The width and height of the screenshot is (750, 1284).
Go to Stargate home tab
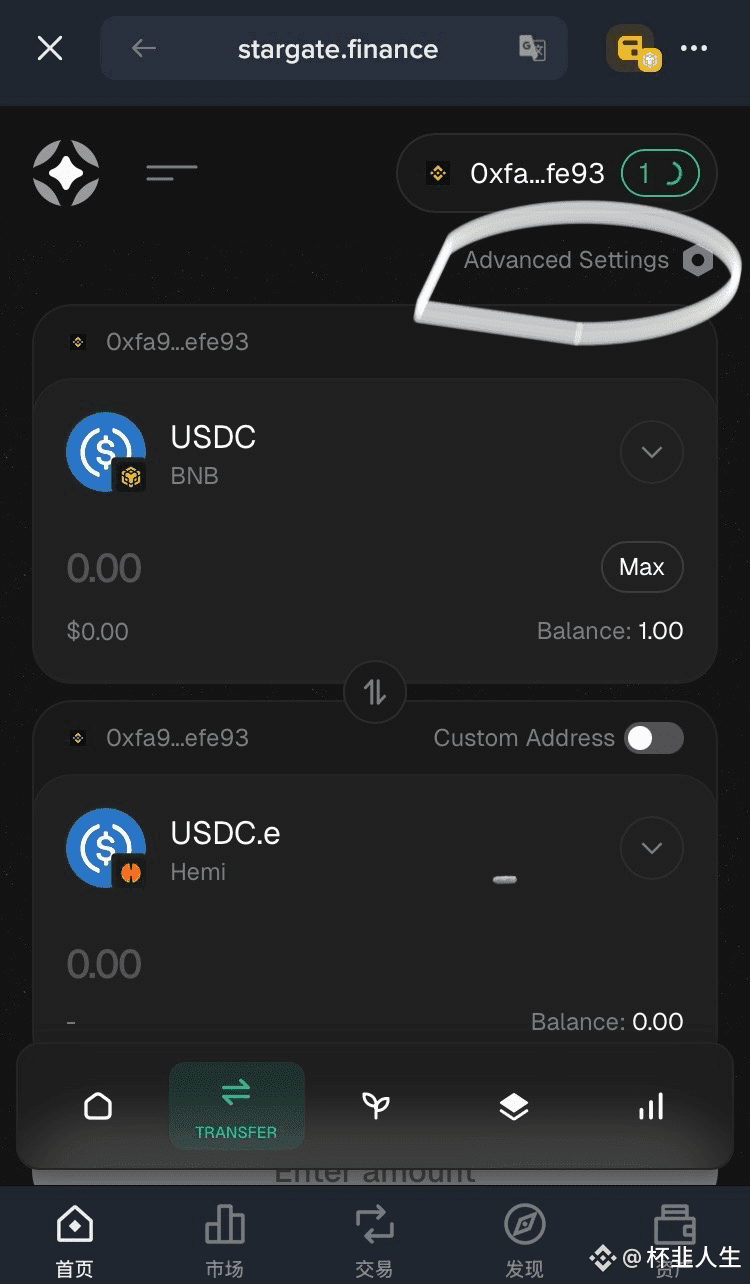pyautogui.click(x=98, y=1106)
